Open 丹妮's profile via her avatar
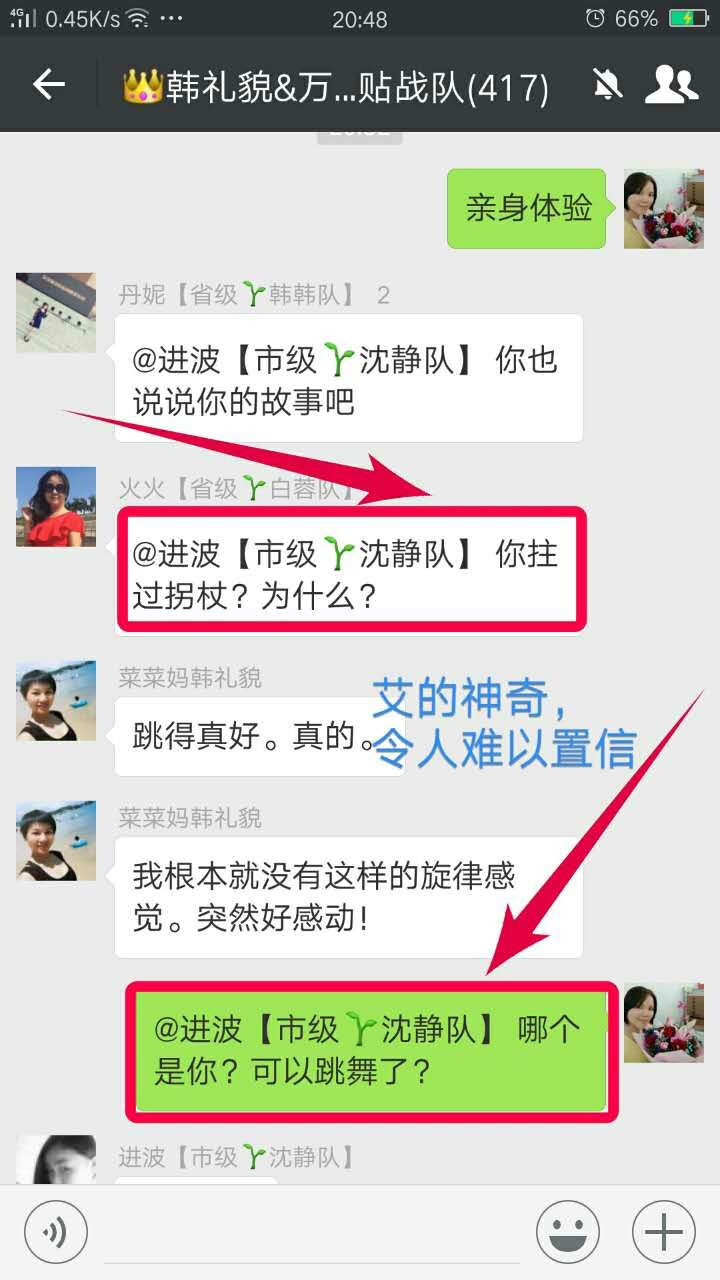 (x=56, y=313)
